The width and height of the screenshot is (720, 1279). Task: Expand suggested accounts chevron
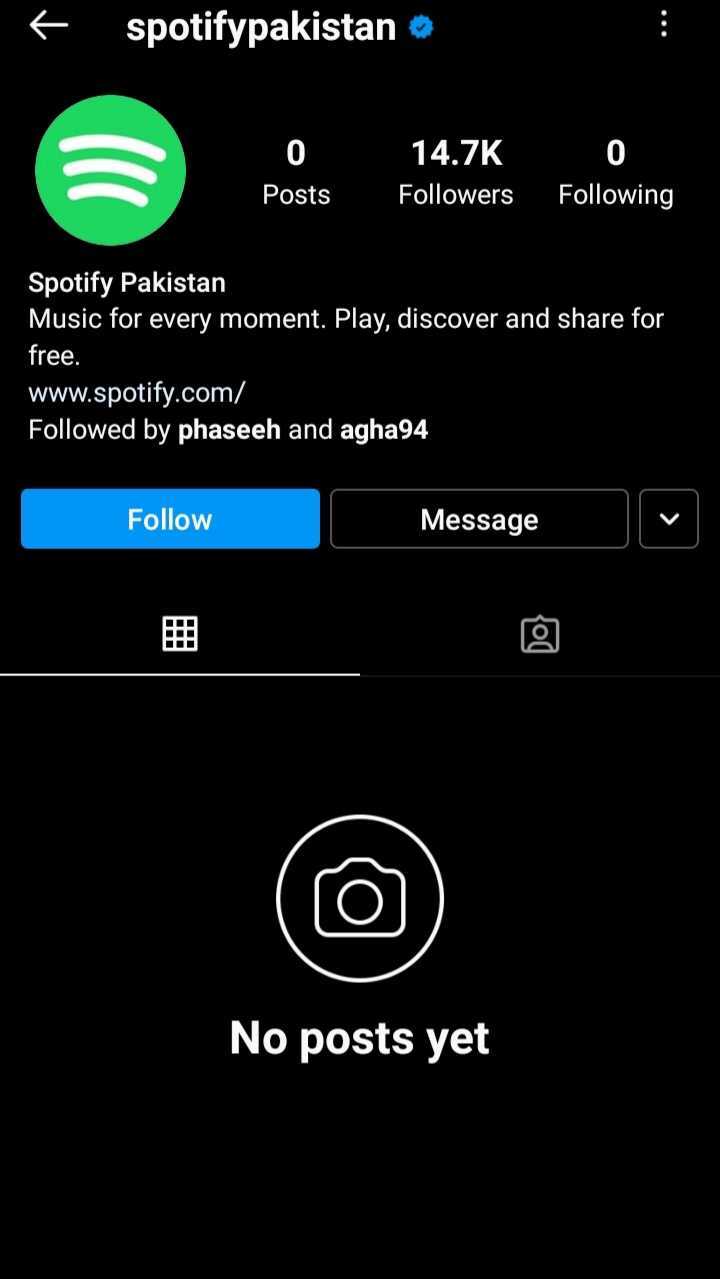coord(669,519)
